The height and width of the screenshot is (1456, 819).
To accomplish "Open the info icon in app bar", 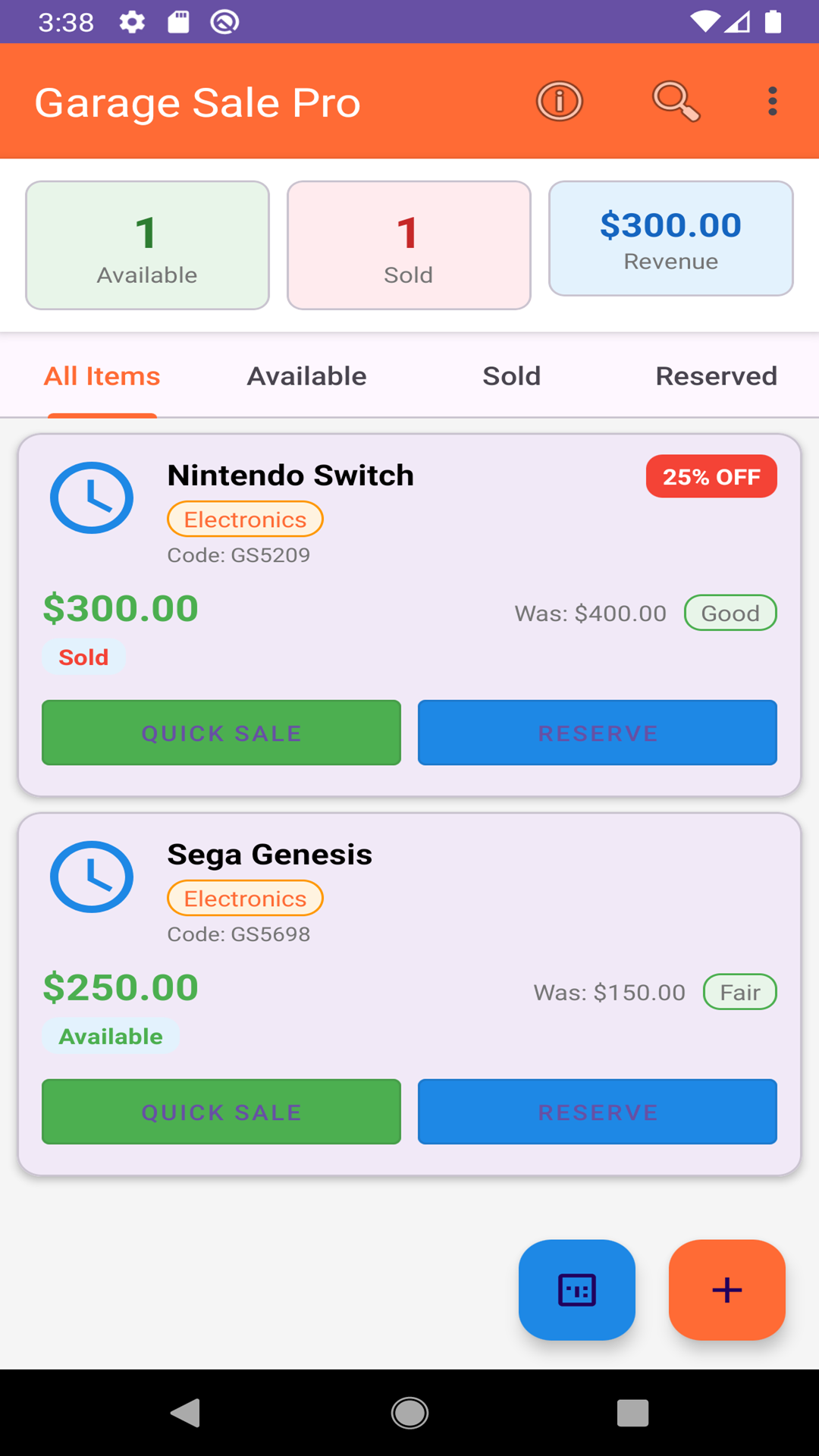I will coord(560,101).
